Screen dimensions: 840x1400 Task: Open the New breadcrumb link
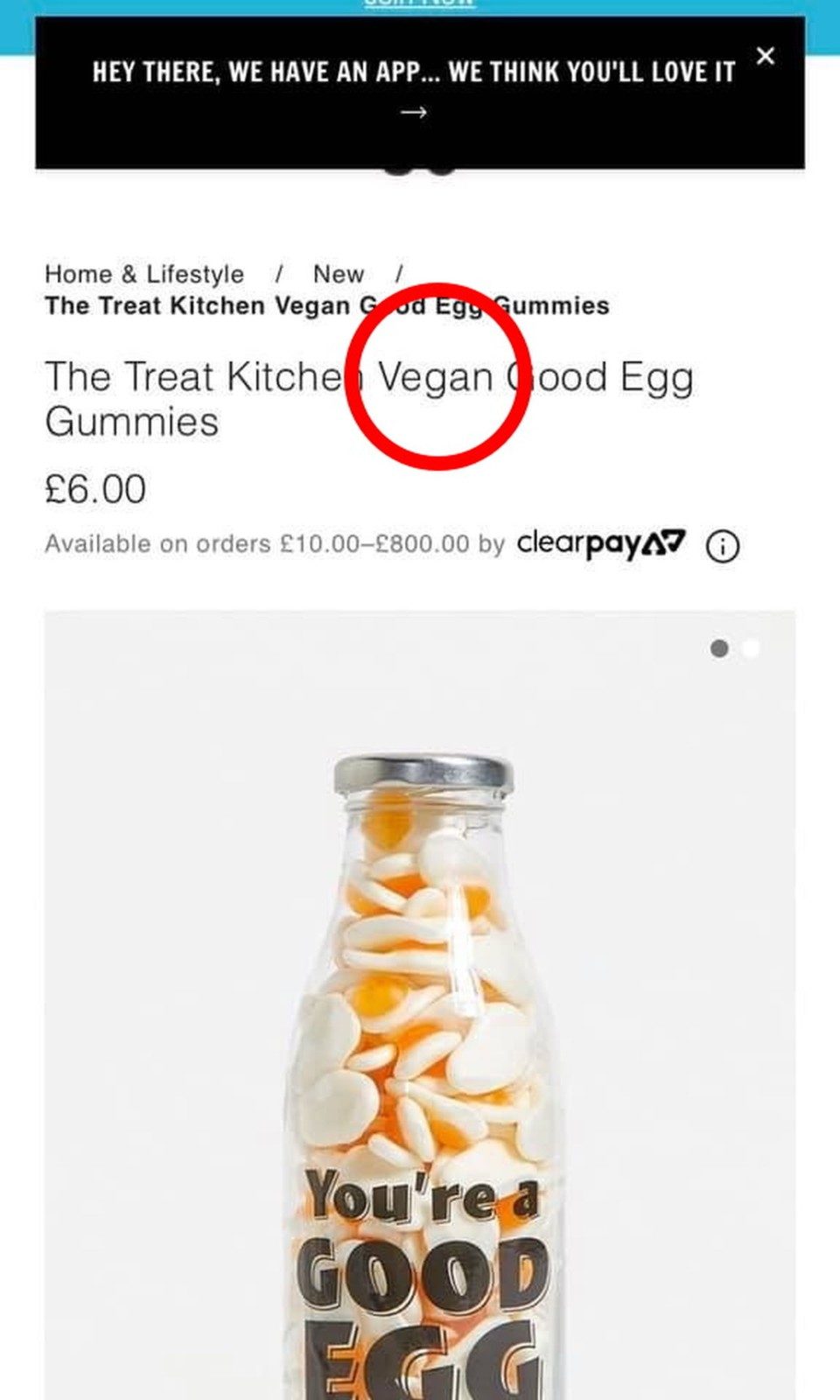coord(338,274)
